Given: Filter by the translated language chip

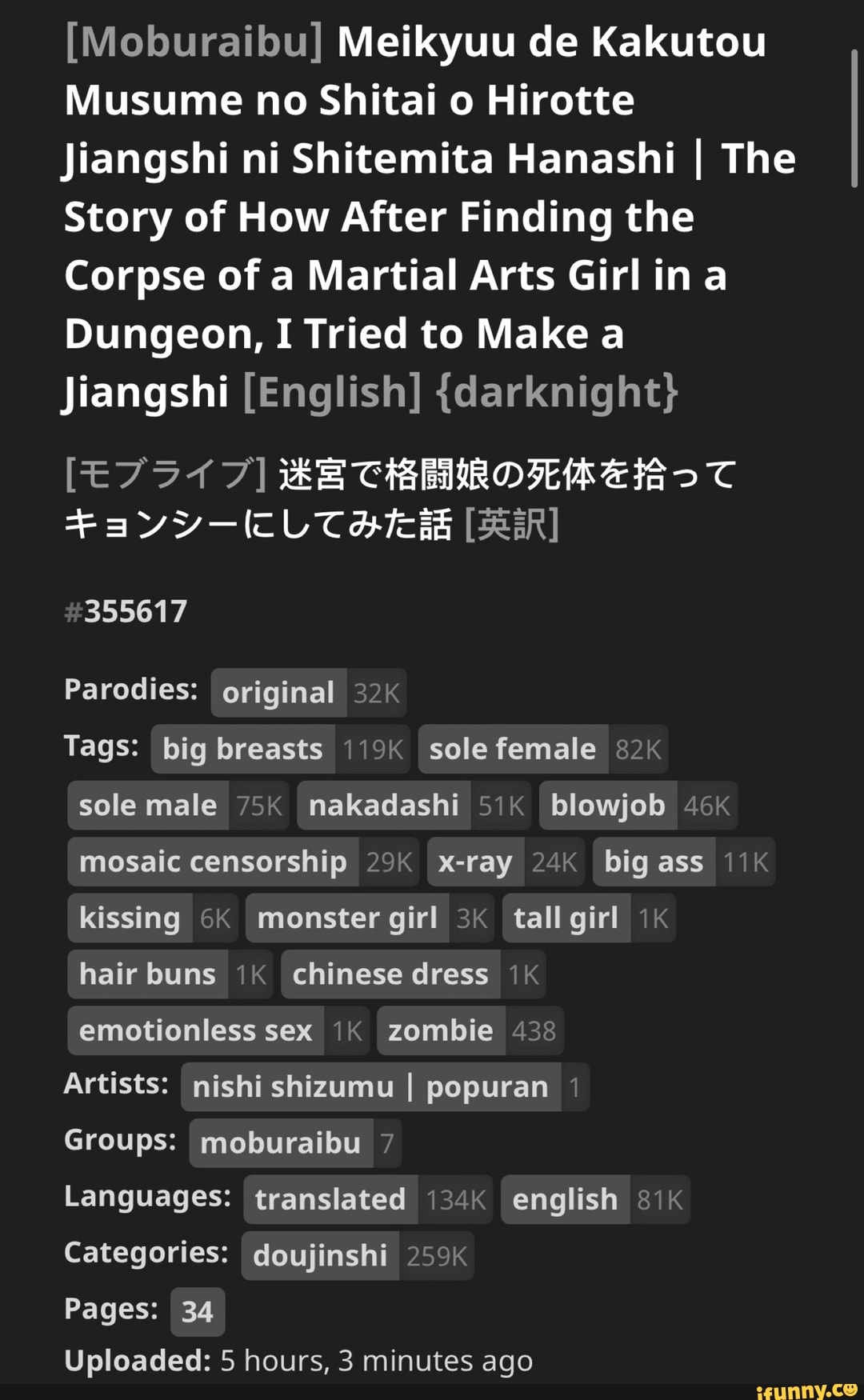Looking at the screenshot, I should 330,1200.
